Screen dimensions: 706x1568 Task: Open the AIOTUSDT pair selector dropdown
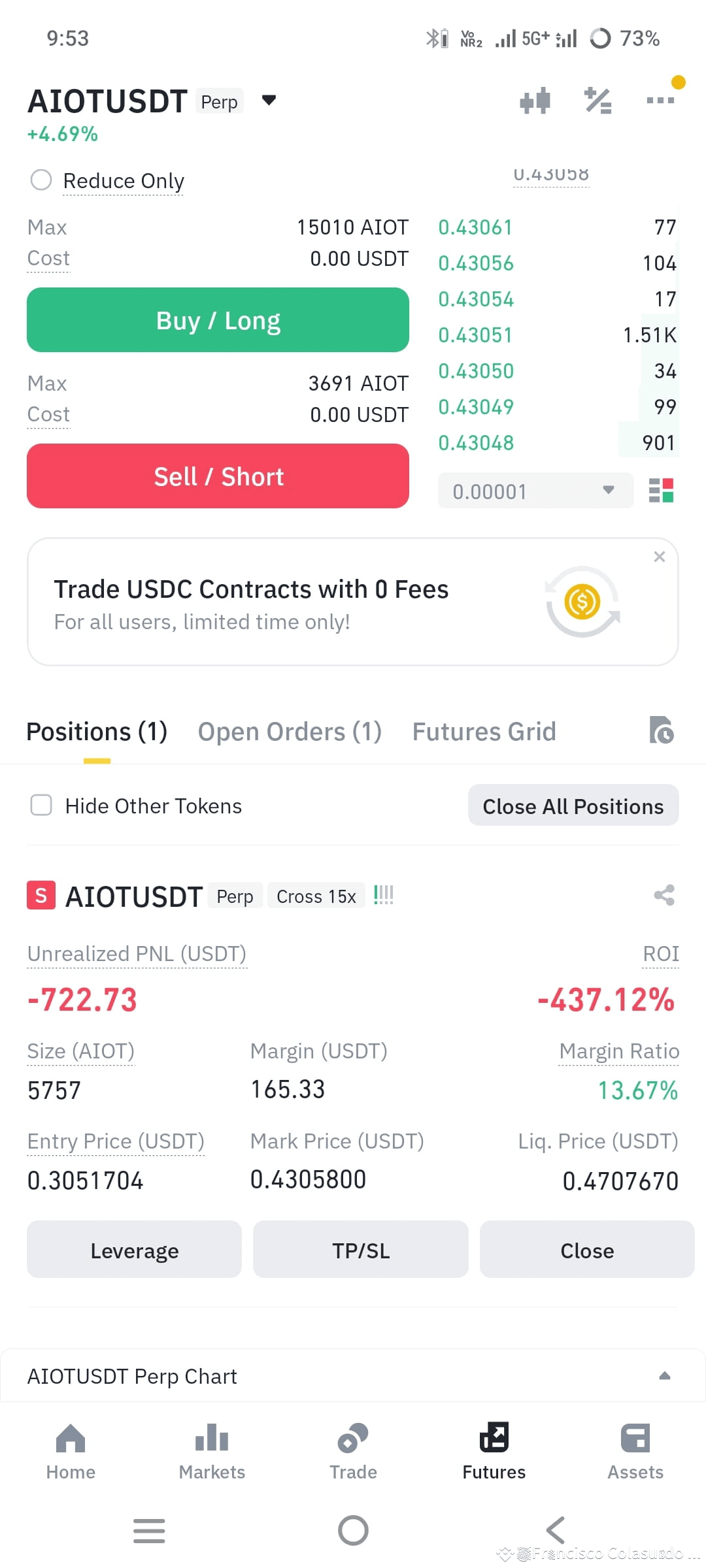click(x=269, y=101)
